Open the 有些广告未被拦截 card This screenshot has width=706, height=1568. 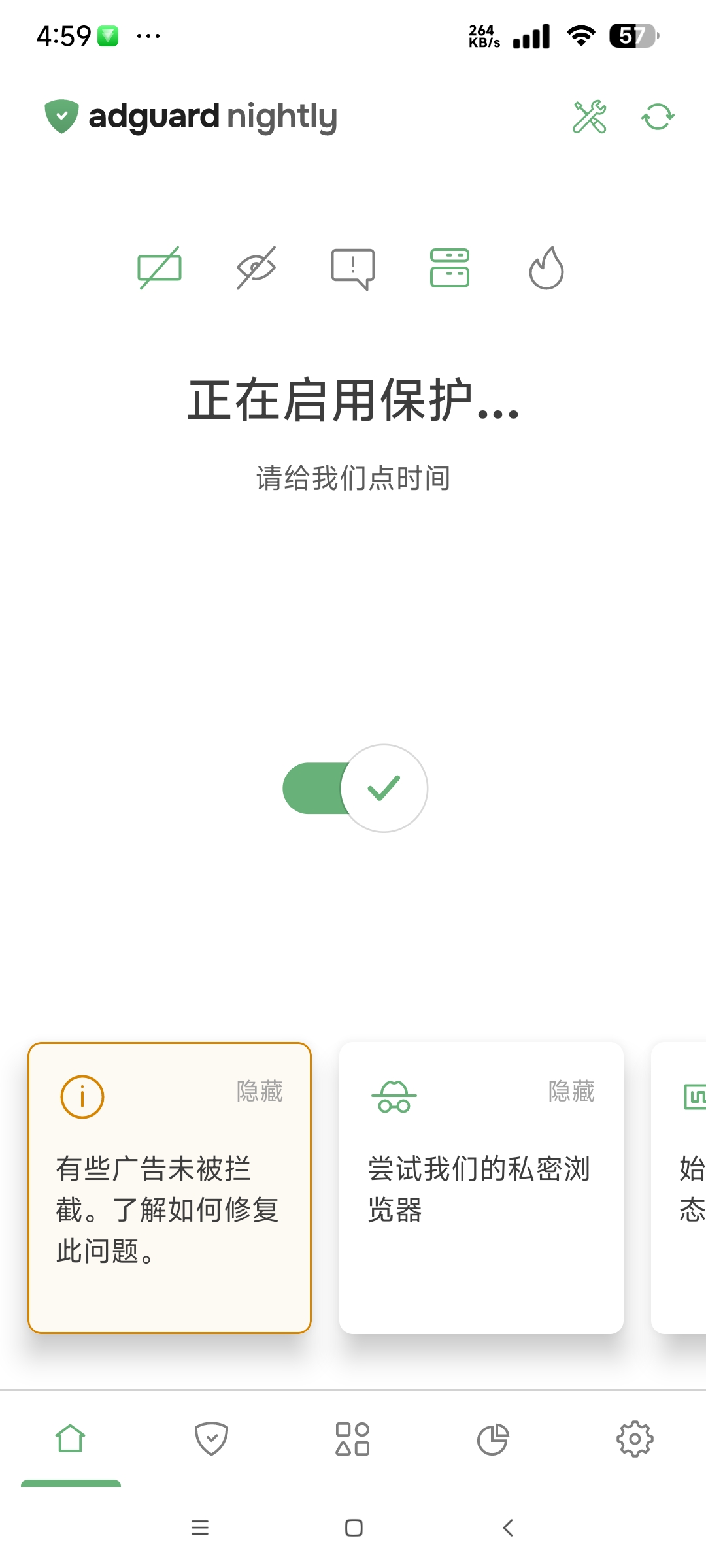[x=169, y=1209]
